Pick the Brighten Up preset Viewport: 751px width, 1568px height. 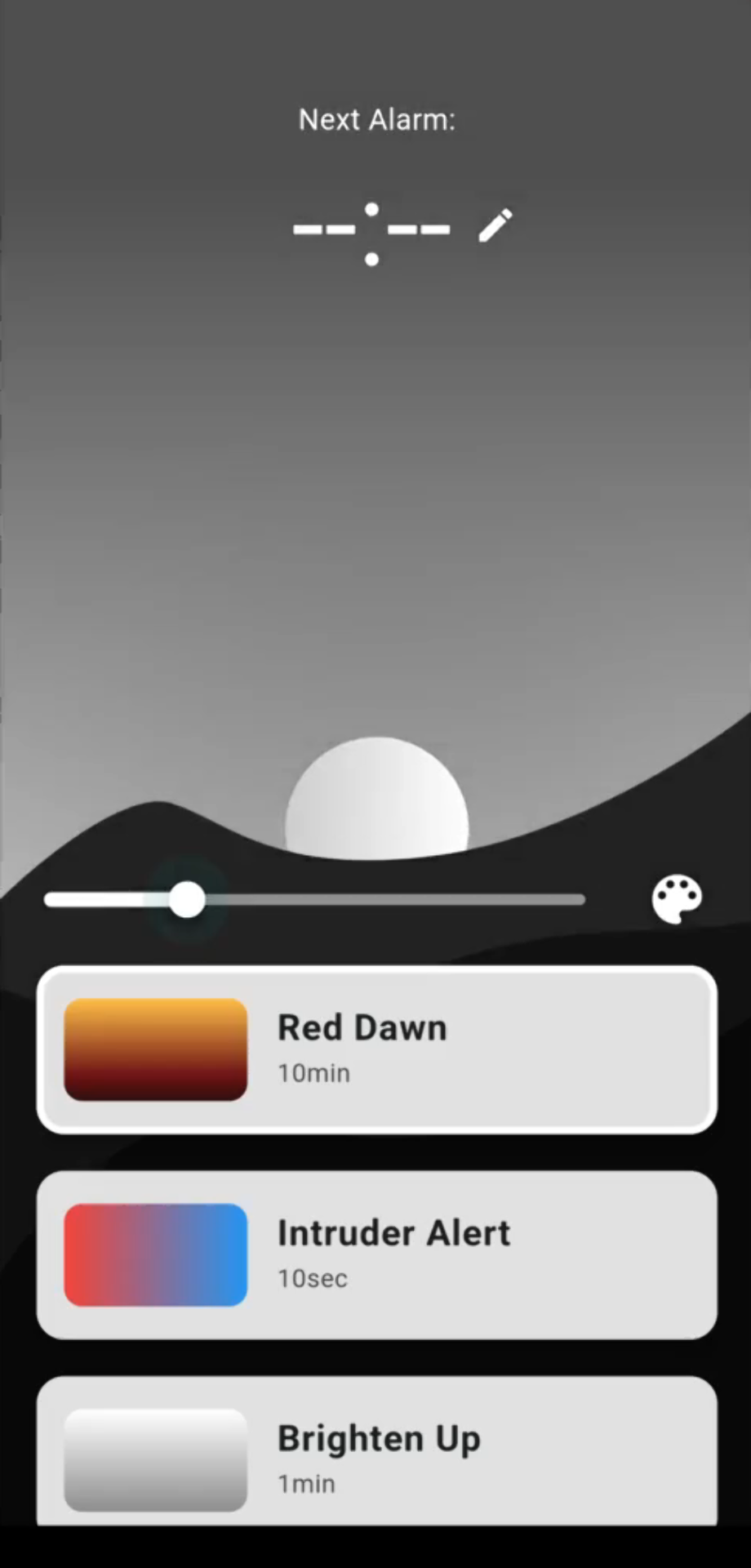(x=376, y=1454)
